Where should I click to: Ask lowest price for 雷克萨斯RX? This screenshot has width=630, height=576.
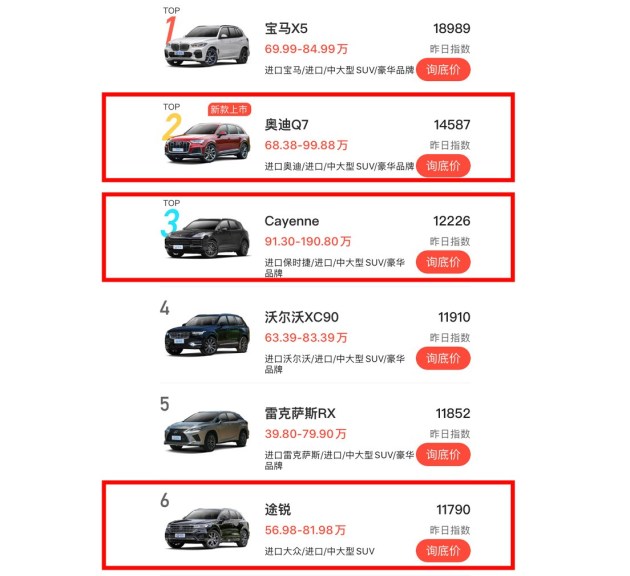(x=442, y=454)
